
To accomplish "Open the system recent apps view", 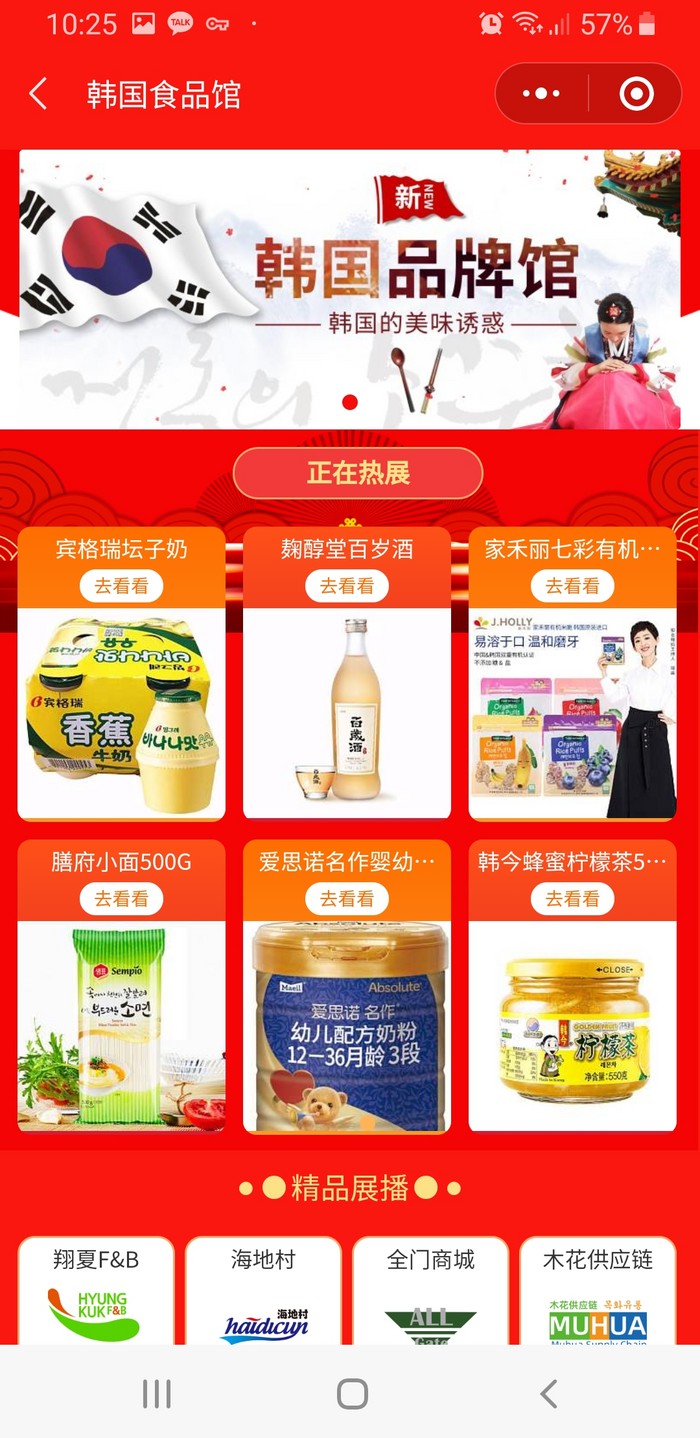I will [157, 1393].
